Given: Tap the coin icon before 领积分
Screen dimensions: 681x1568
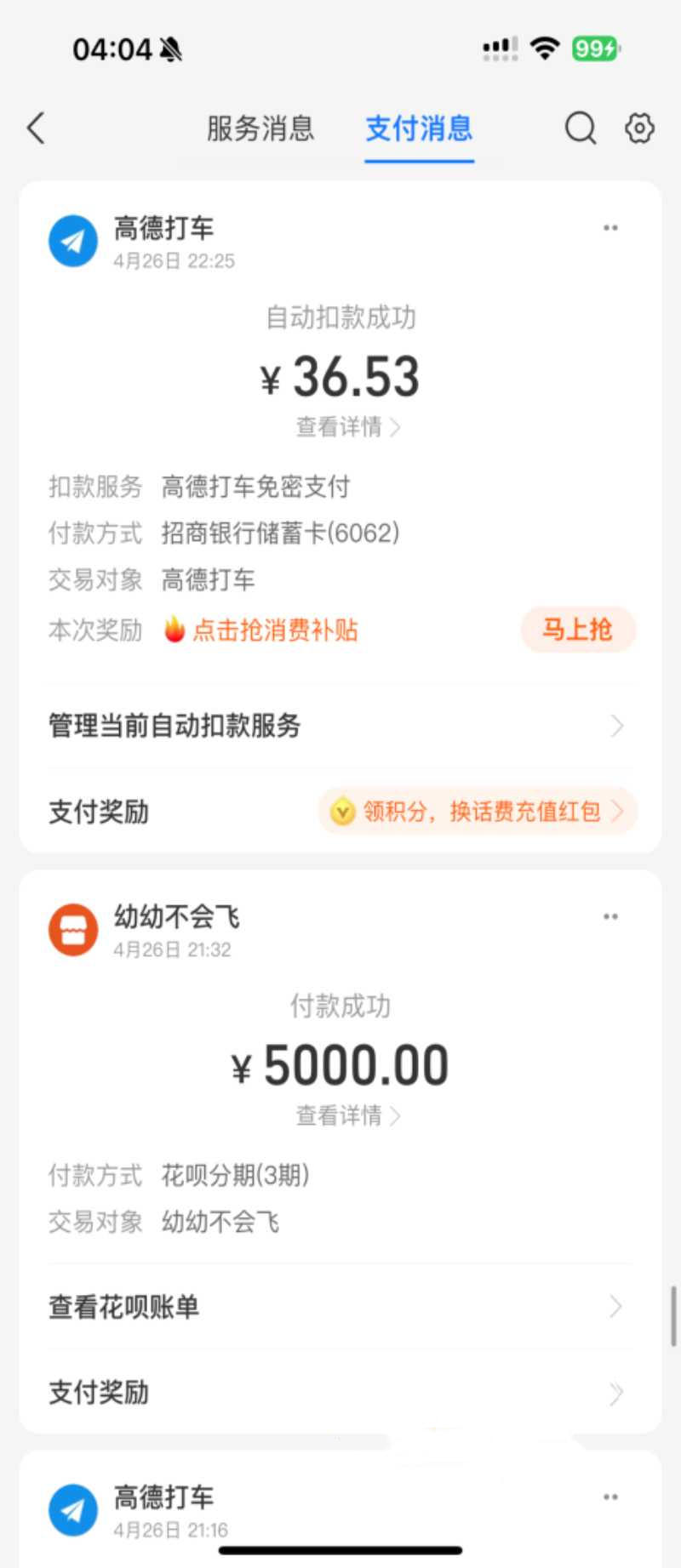Looking at the screenshot, I should click(x=341, y=813).
